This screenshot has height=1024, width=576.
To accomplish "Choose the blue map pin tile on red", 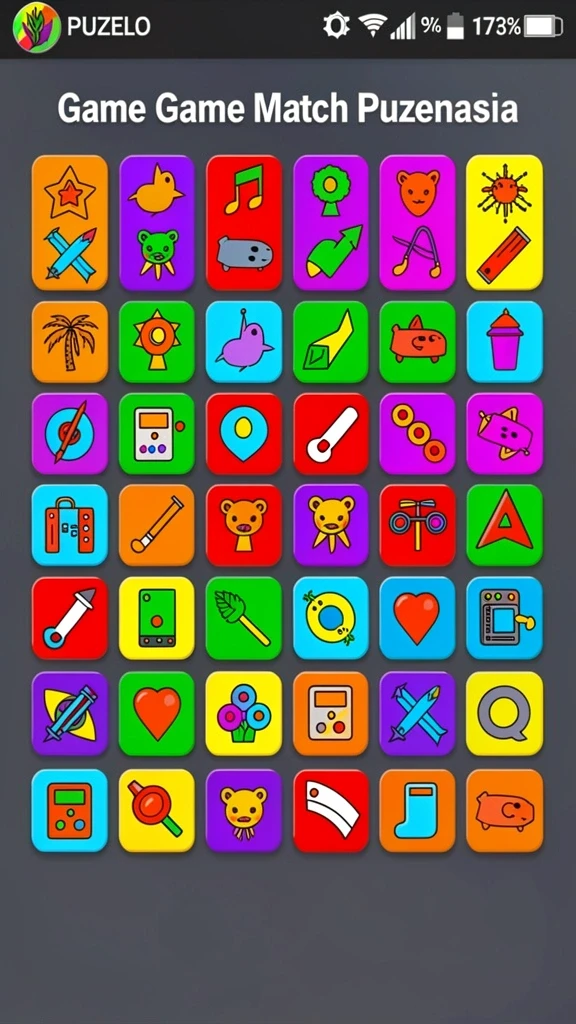I will [x=244, y=434].
